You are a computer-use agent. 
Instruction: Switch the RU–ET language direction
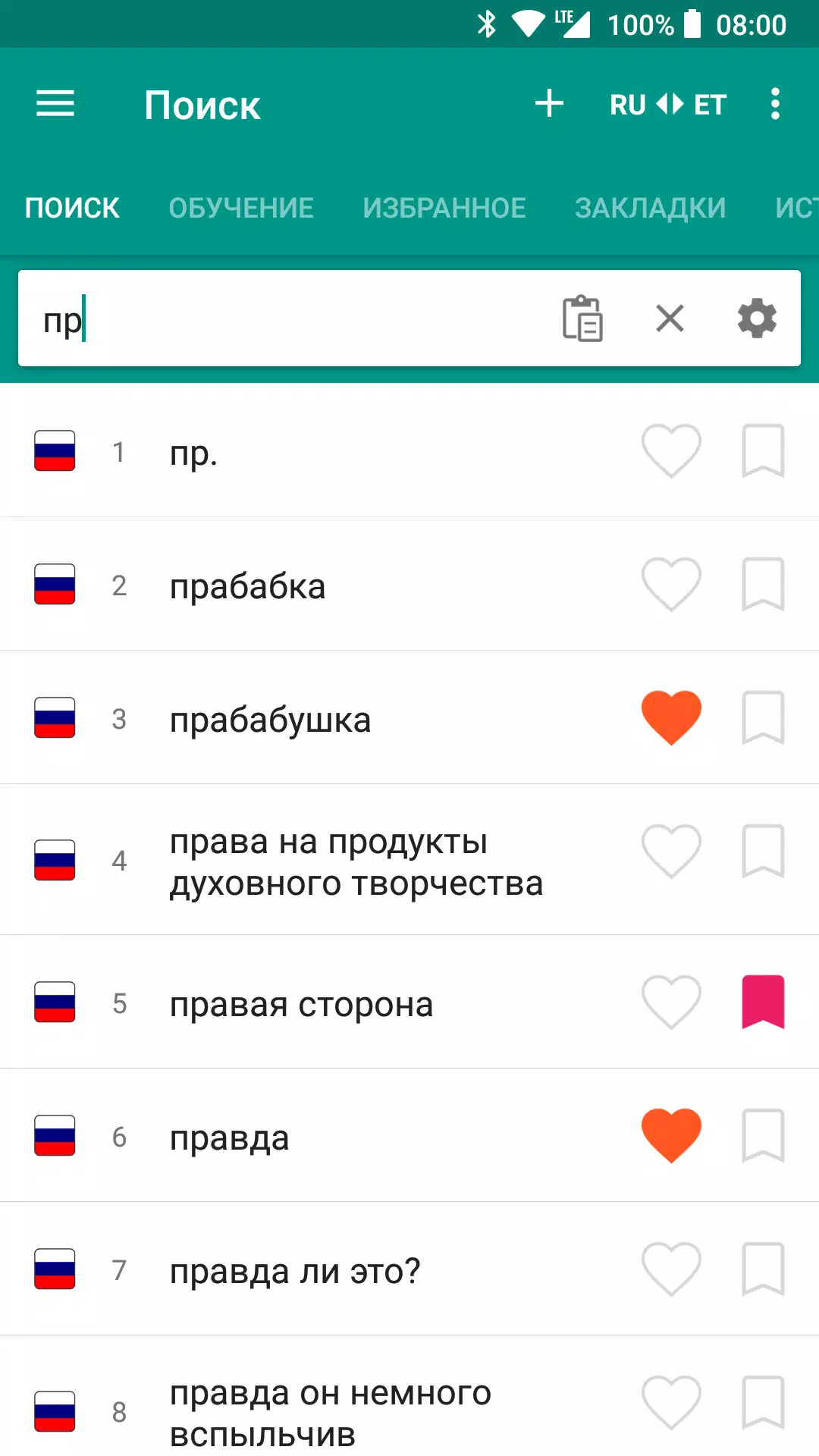[x=668, y=104]
